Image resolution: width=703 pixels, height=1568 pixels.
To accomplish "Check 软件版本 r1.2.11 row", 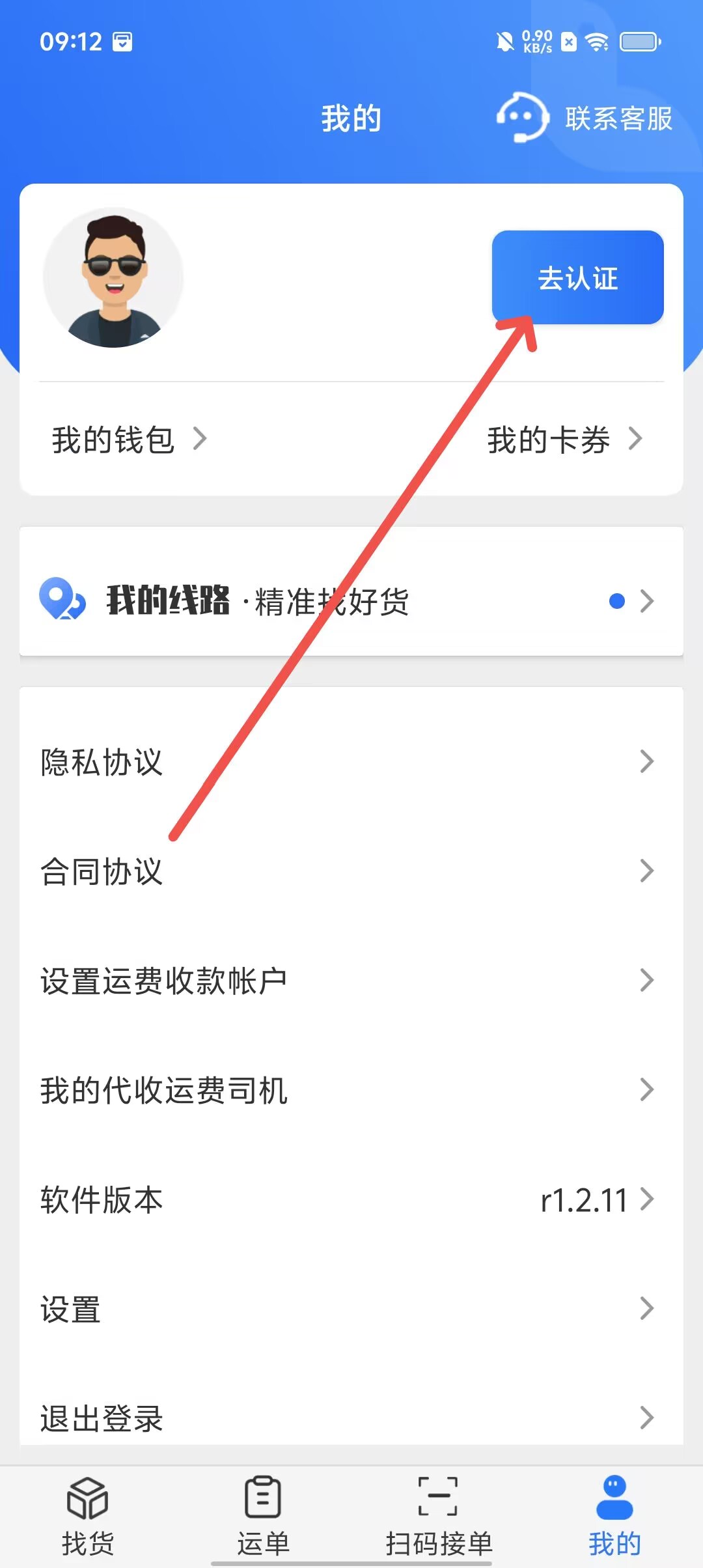I will [351, 1199].
